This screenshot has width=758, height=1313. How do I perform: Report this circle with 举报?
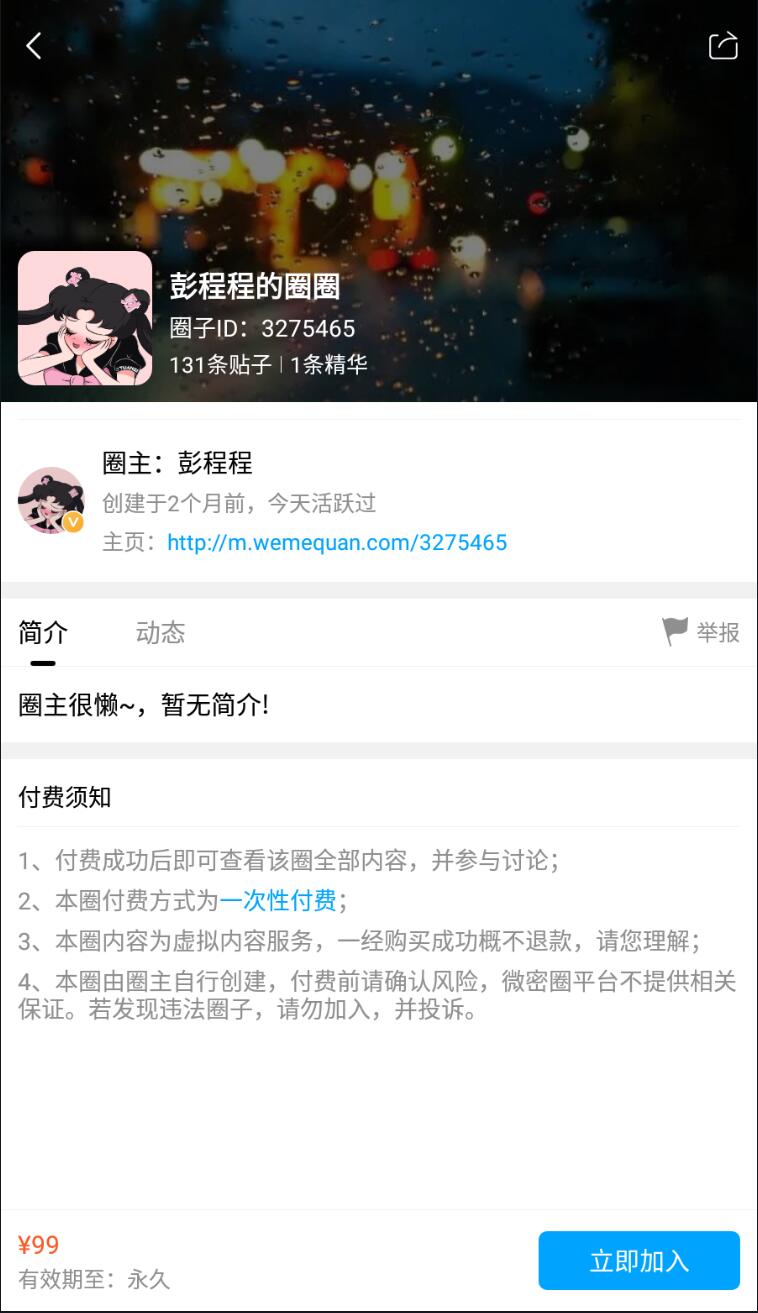tap(700, 632)
